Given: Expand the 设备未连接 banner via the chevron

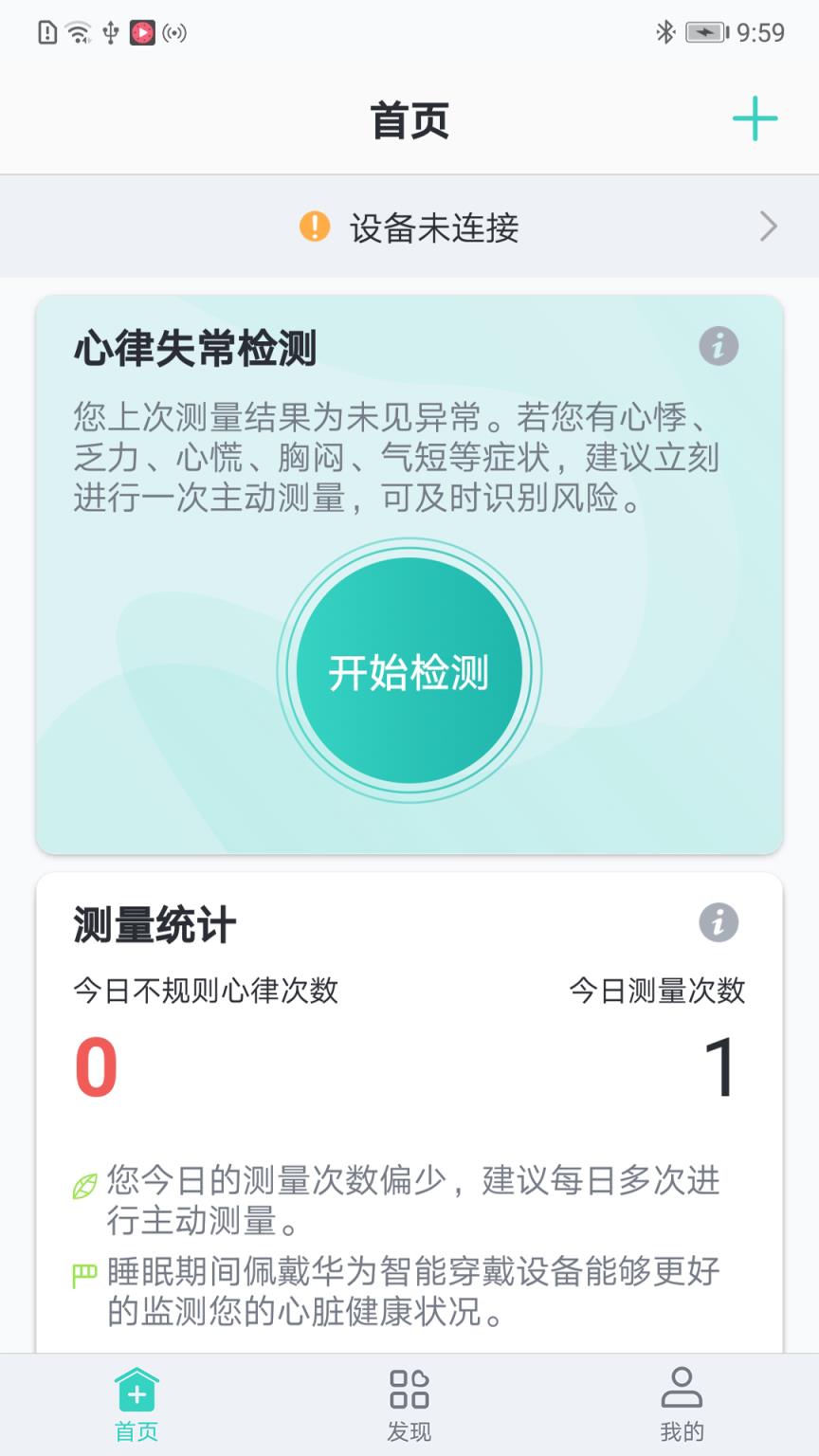Looking at the screenshot, I should coord(770,227).
